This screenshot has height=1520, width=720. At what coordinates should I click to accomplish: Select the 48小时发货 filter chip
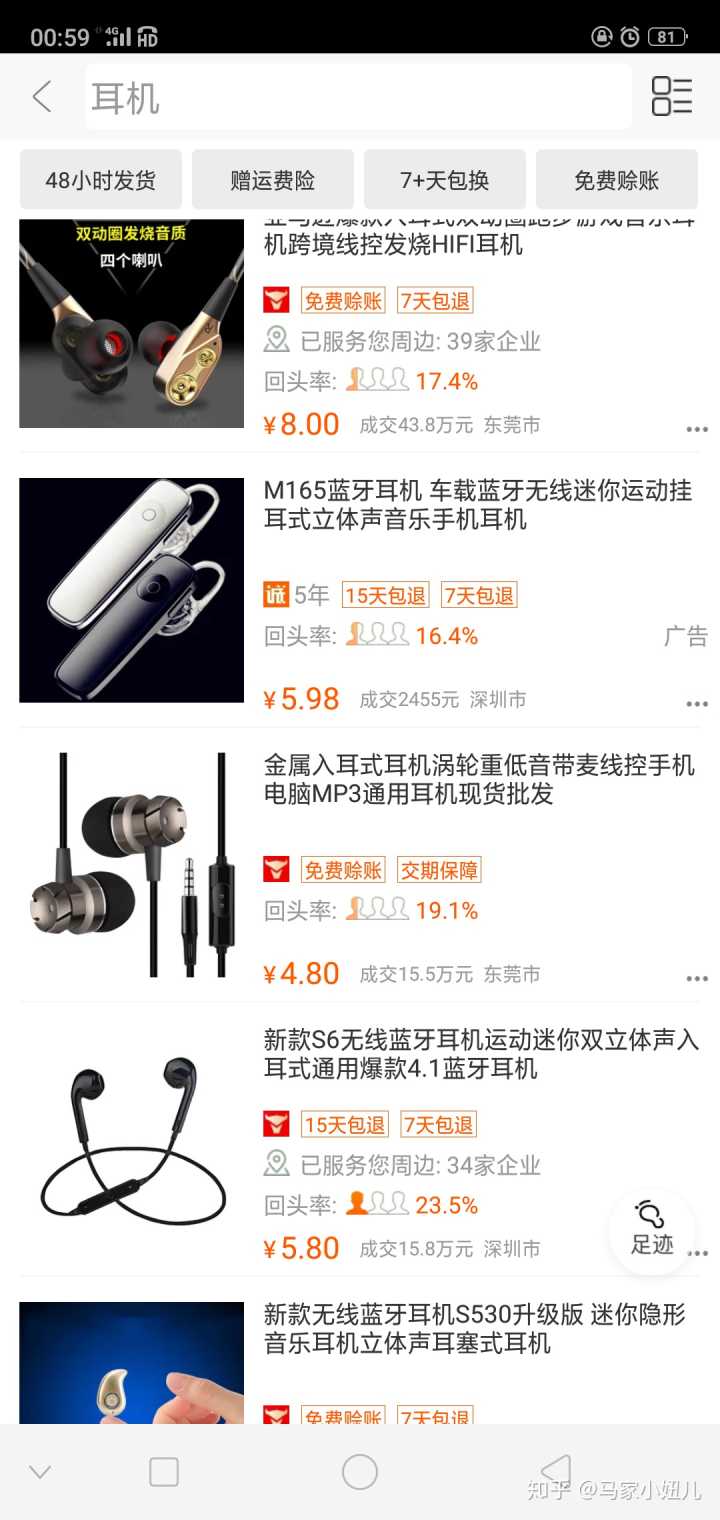pos(101,180)
